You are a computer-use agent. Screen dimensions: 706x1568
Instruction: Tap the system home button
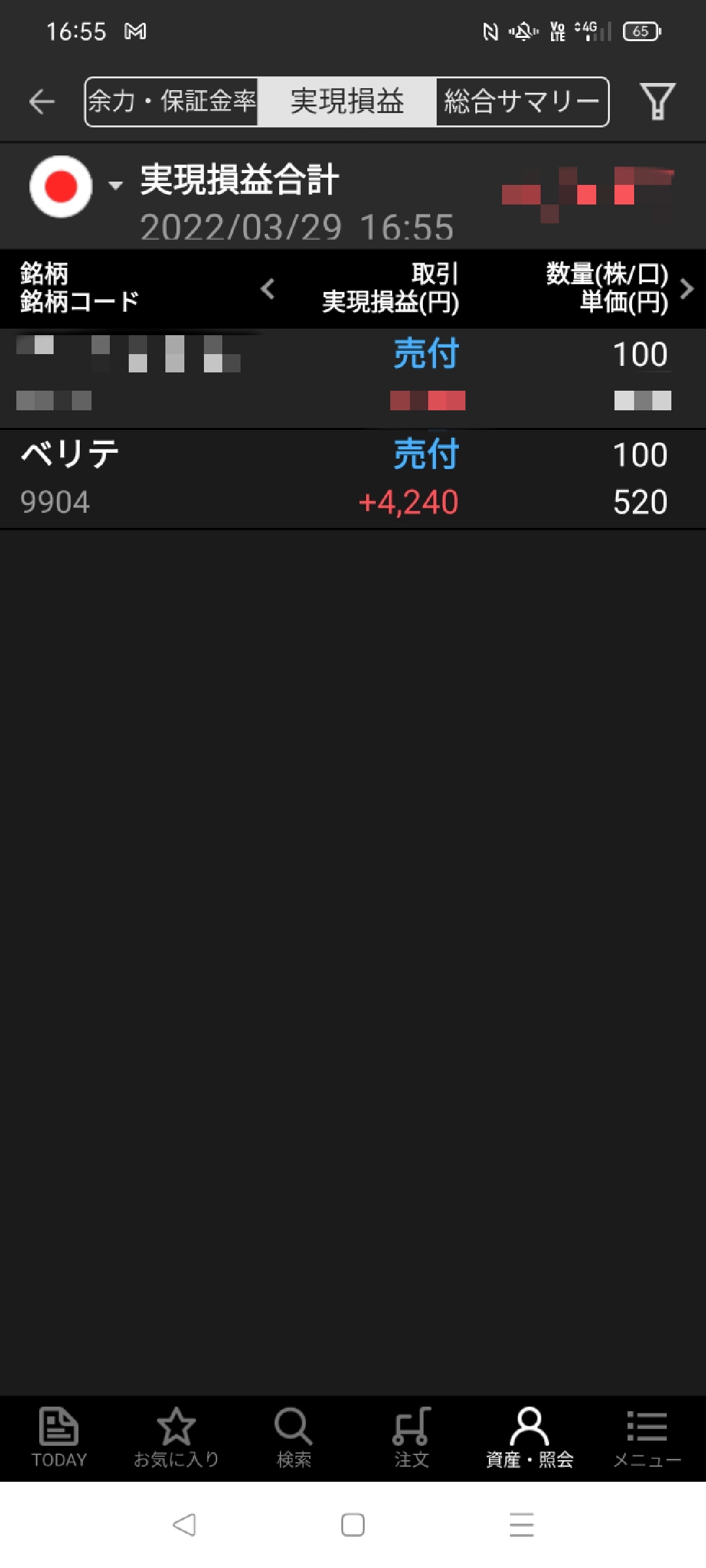353,1525
